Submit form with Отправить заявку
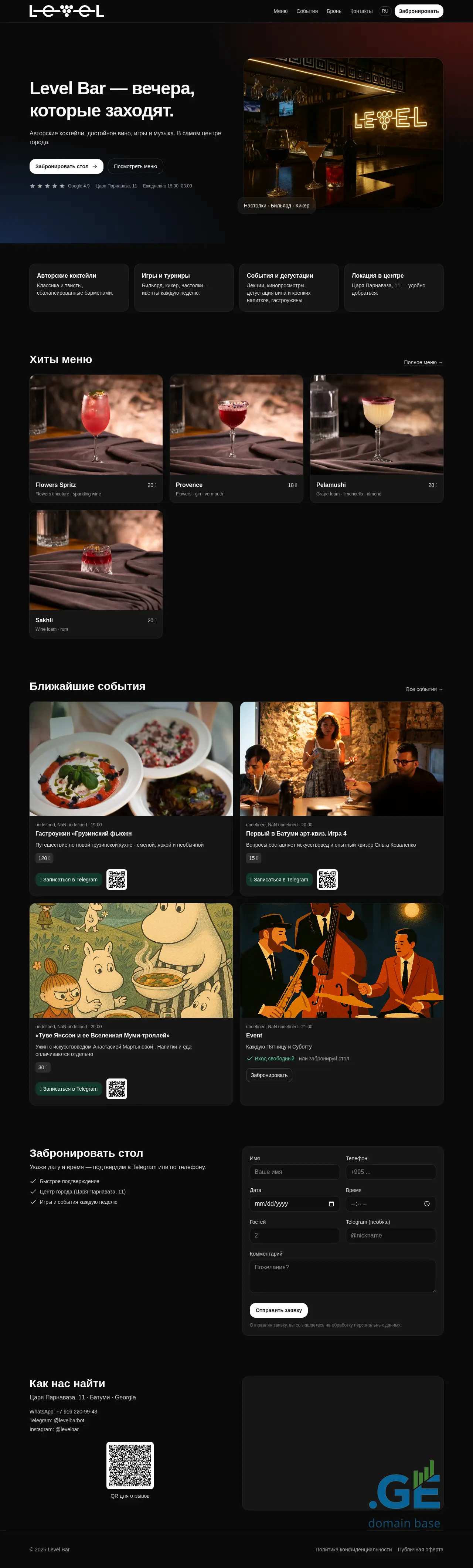This screenshot has width=473, height=1568. (x=278, y=1310)
